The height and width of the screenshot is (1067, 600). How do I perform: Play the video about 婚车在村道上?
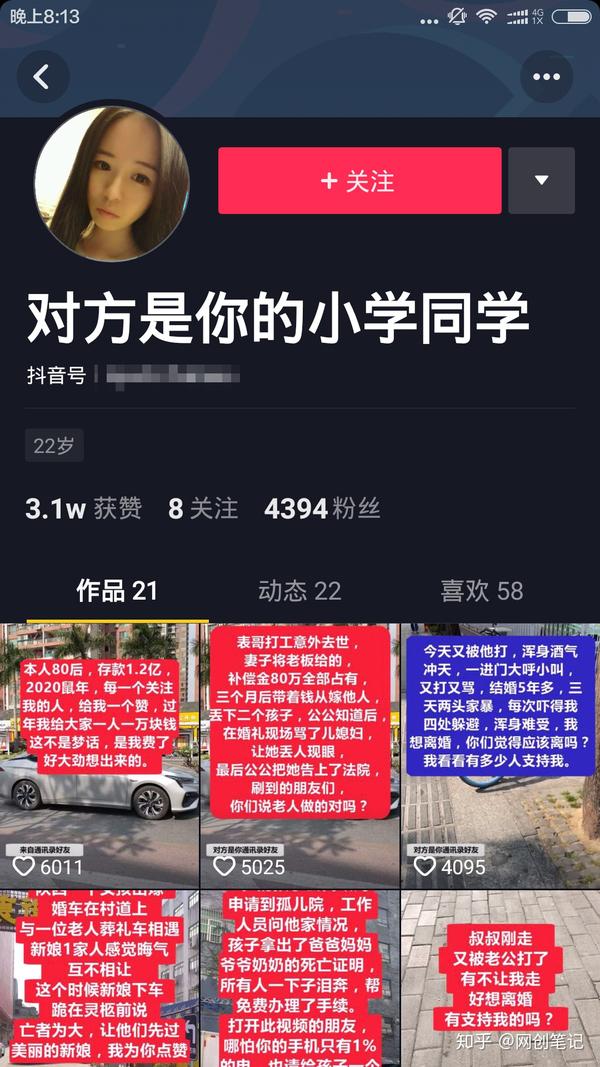click(x=99, y=978)
